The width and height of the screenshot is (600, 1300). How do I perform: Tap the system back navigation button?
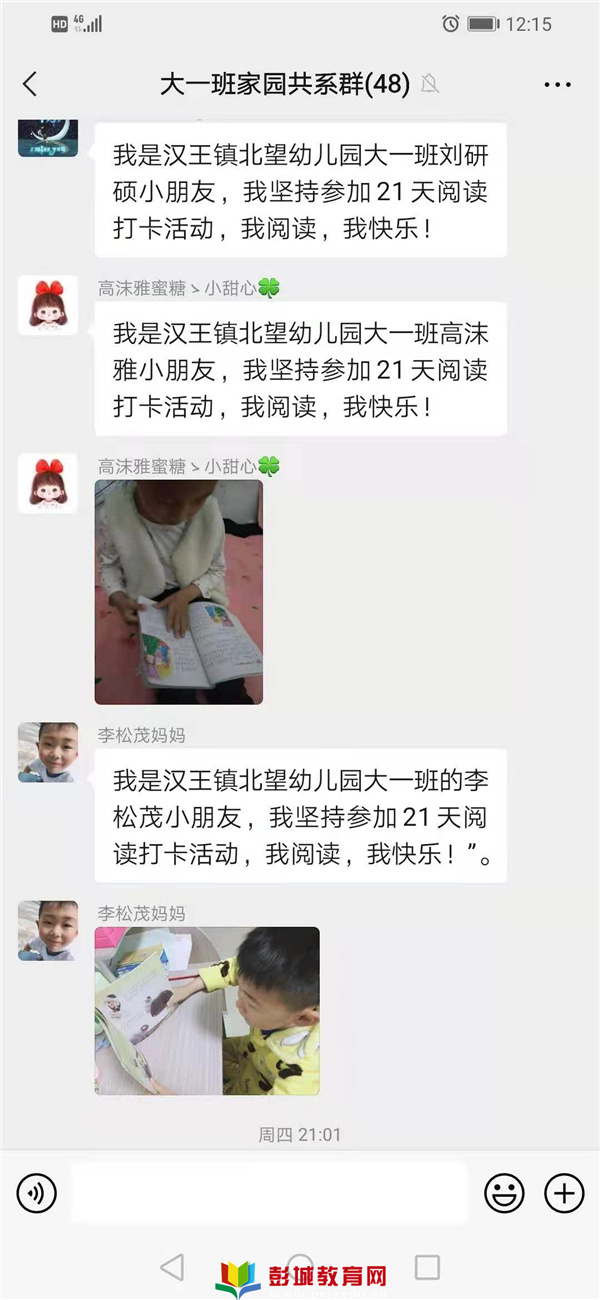pyautogui.click(x=172, y=1268)
